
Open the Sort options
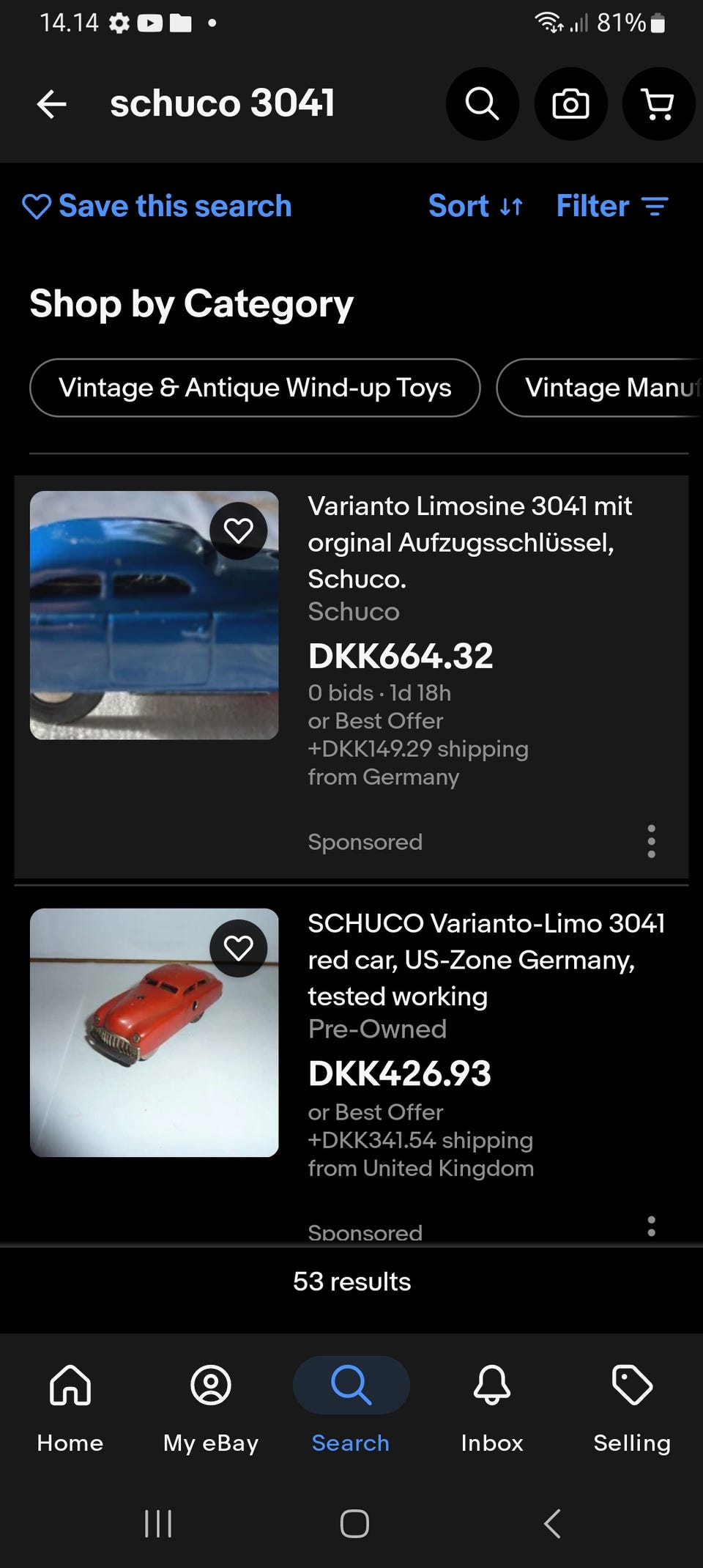pyautogui.click(x=475, y=207)
